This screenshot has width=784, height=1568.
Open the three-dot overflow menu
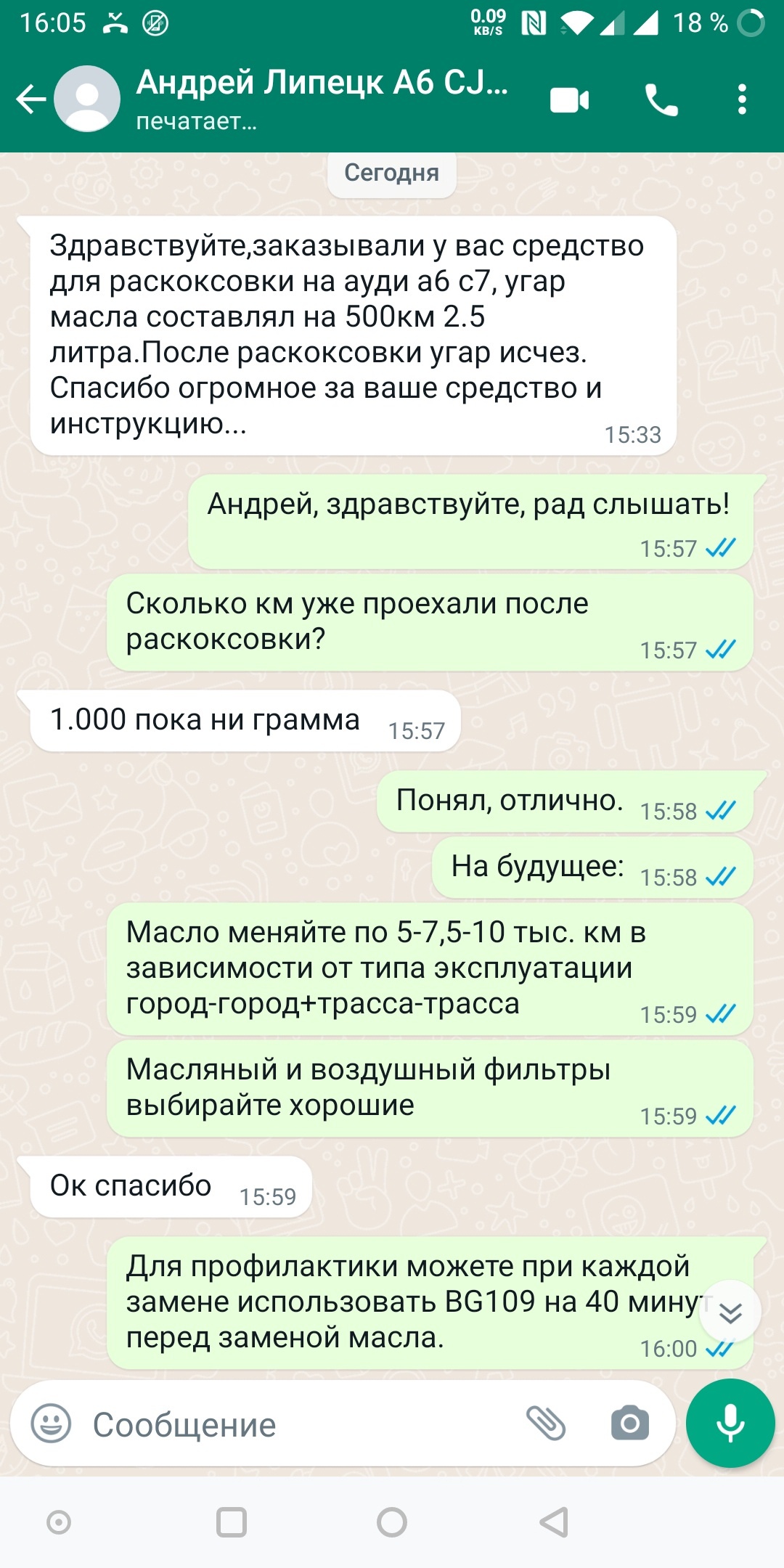pyautogui.click(x=741, y=99)
